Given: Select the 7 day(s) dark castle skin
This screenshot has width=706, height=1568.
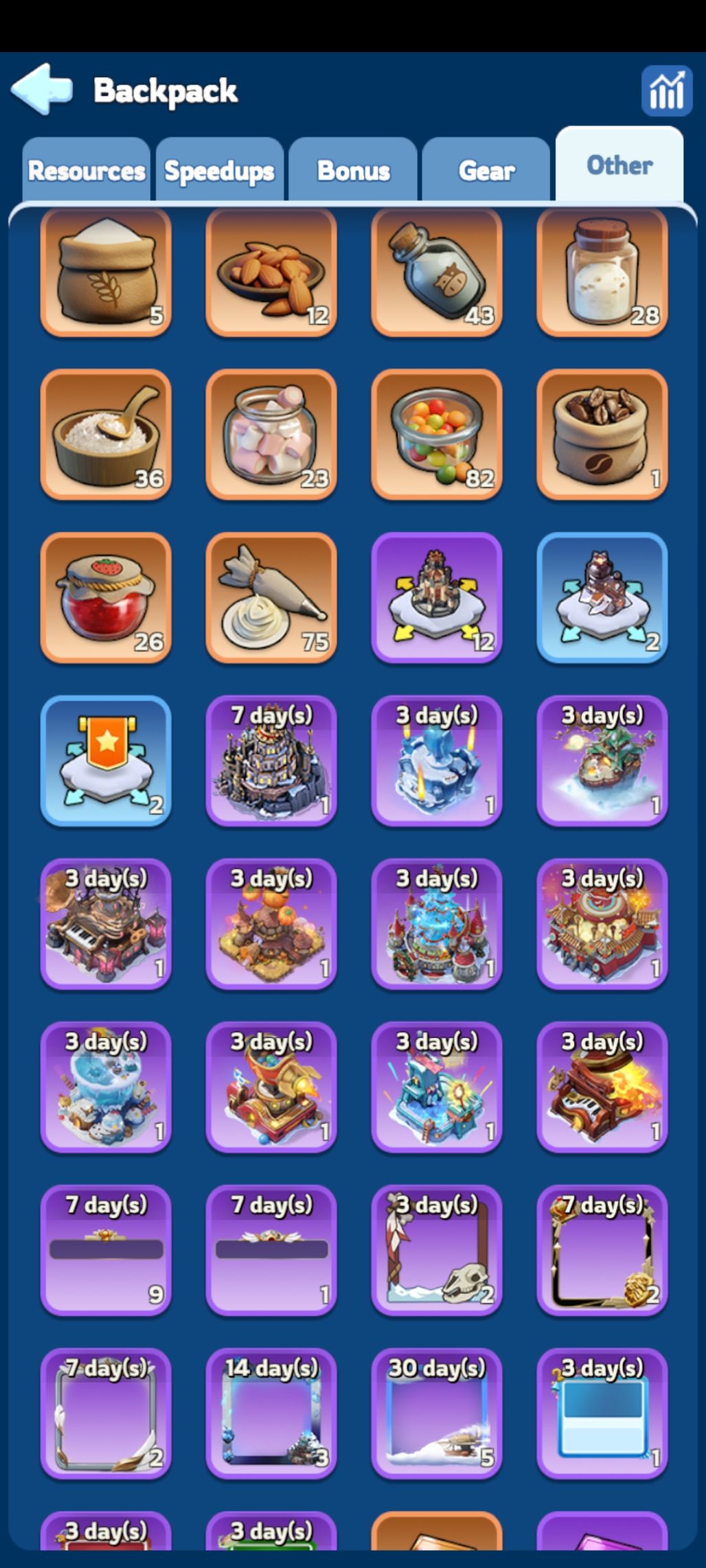Looking at the screenshot, I should [271, 761].
